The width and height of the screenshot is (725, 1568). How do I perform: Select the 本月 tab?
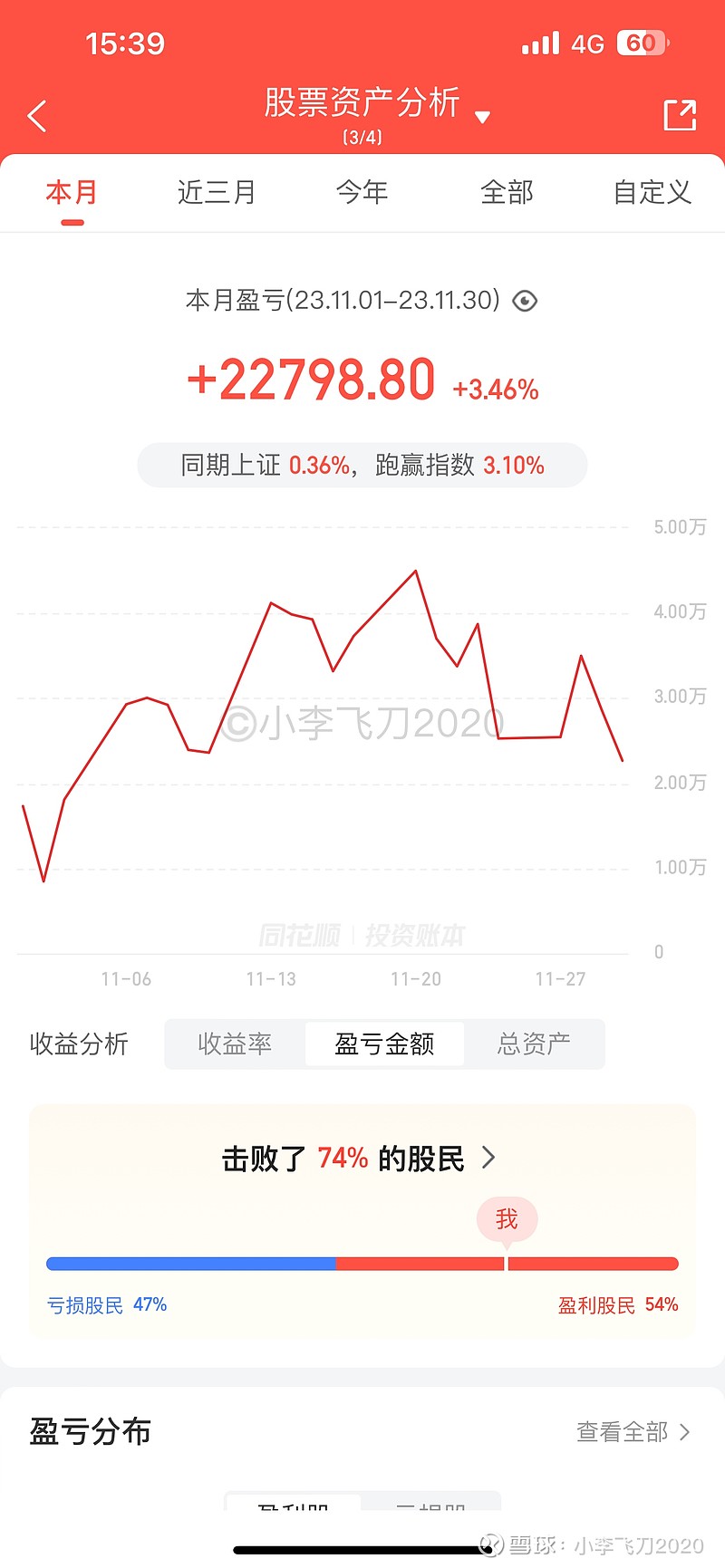(72, 193)
